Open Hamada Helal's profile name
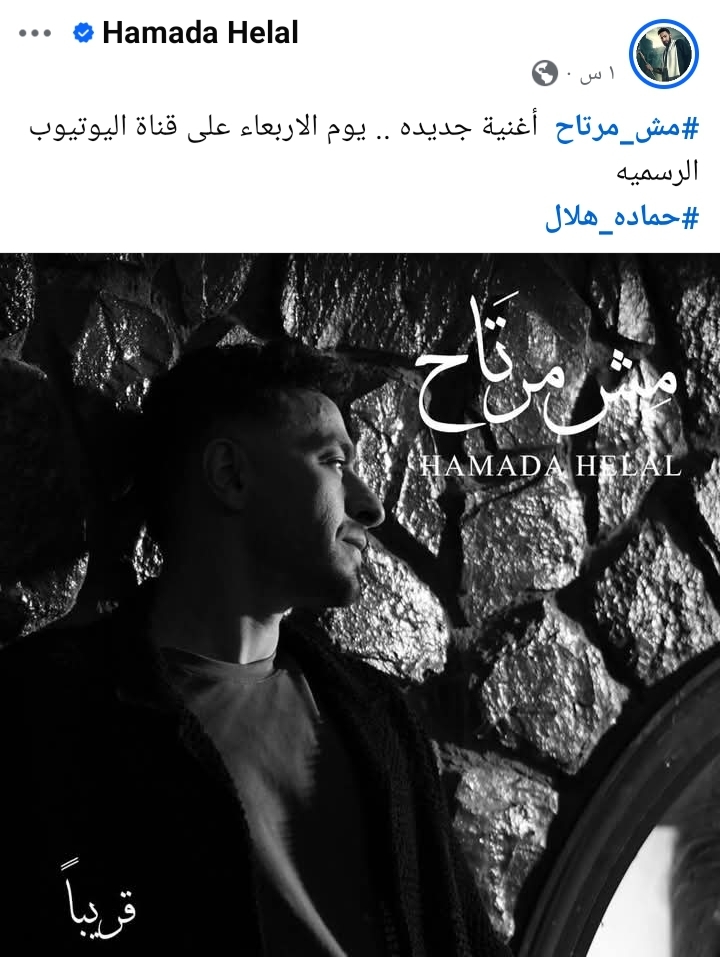Viewport: 720px width, 957px height. coord(200,33)
